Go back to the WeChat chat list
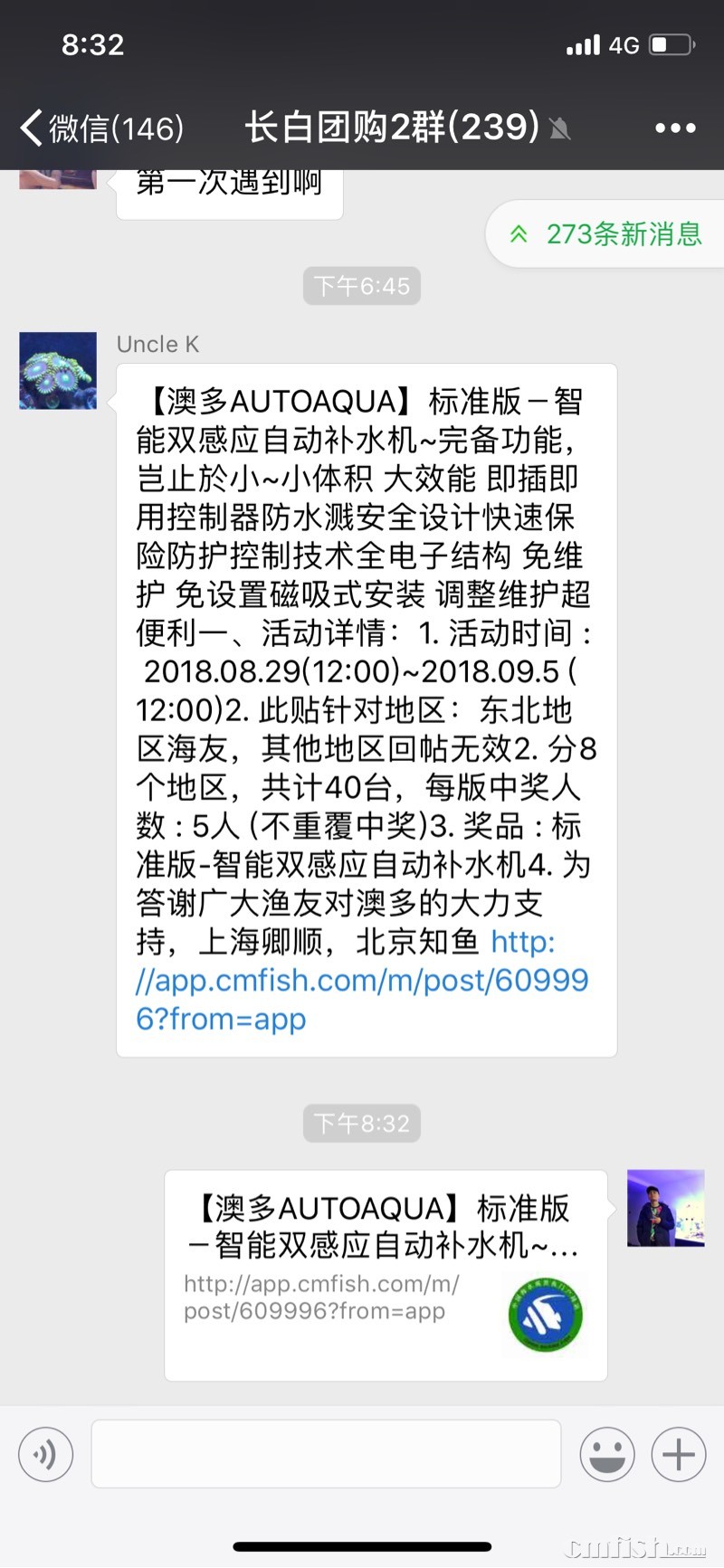724x1568 pixels. [x=100, y=128]
